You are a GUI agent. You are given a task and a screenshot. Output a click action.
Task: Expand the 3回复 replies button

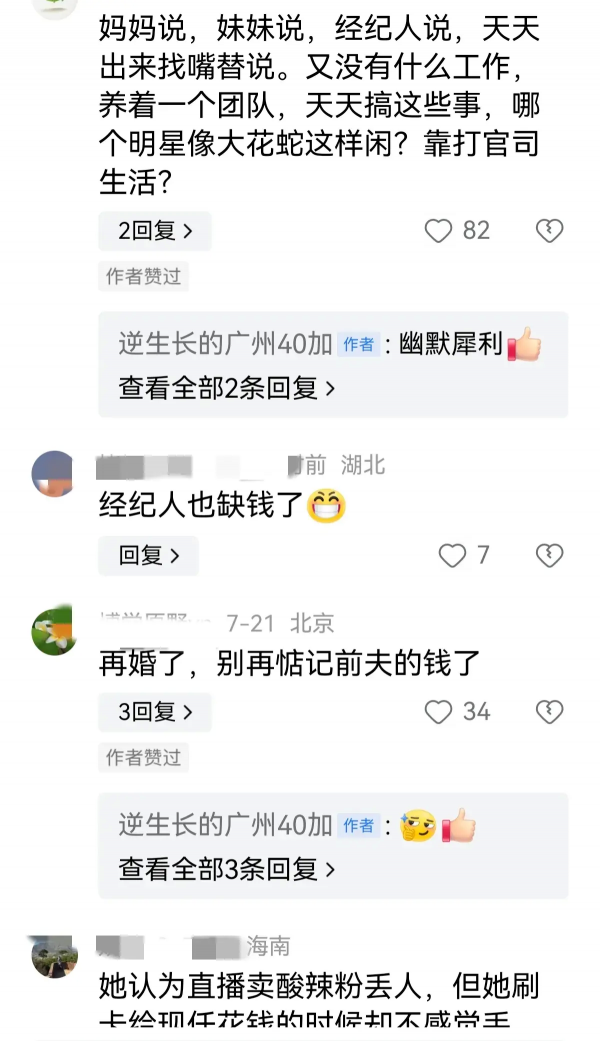click(154, 712)
